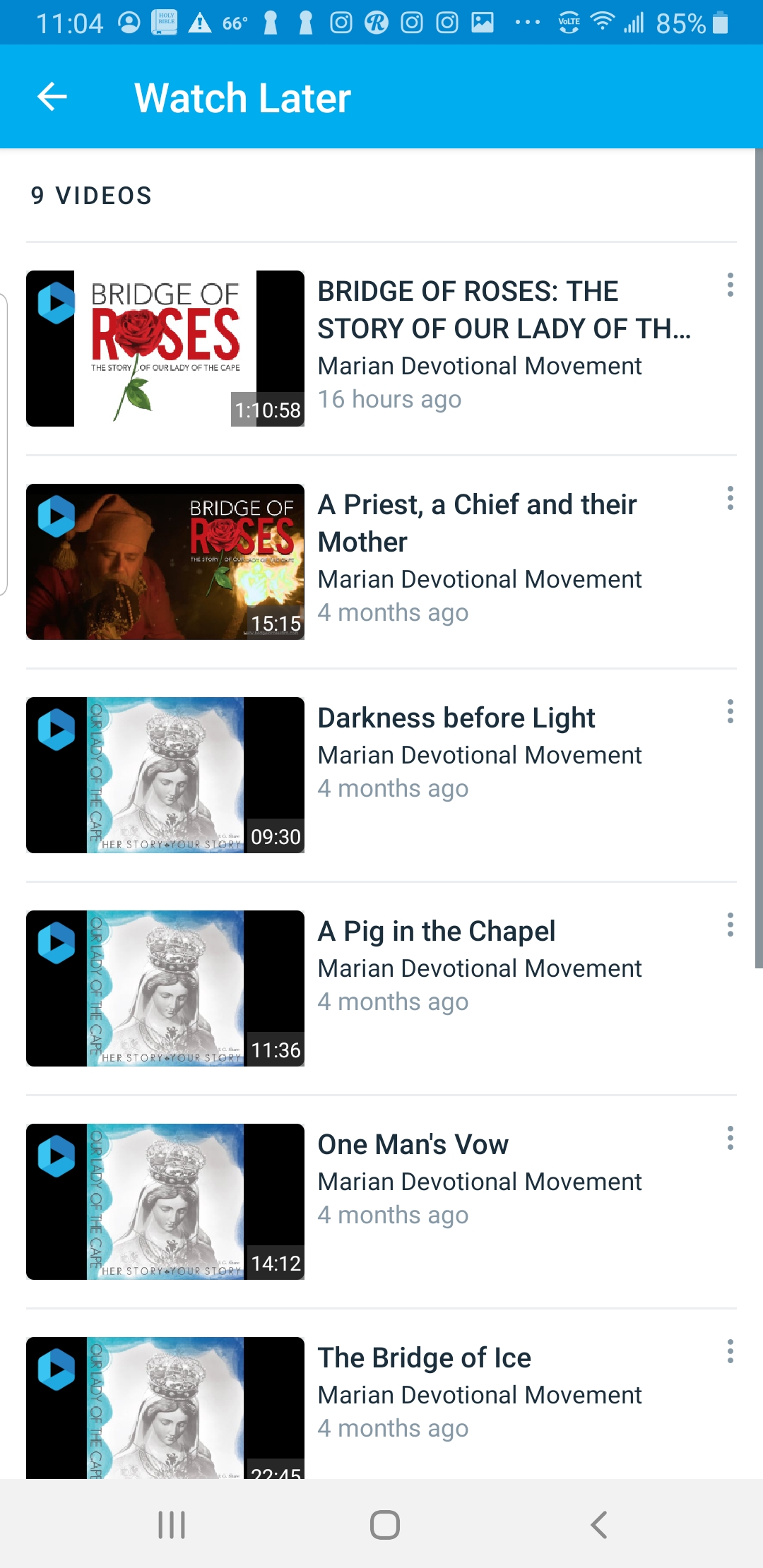Open options for Bridge of Roses story video
Screen dimensions: 763x1568
pos(730,285)
